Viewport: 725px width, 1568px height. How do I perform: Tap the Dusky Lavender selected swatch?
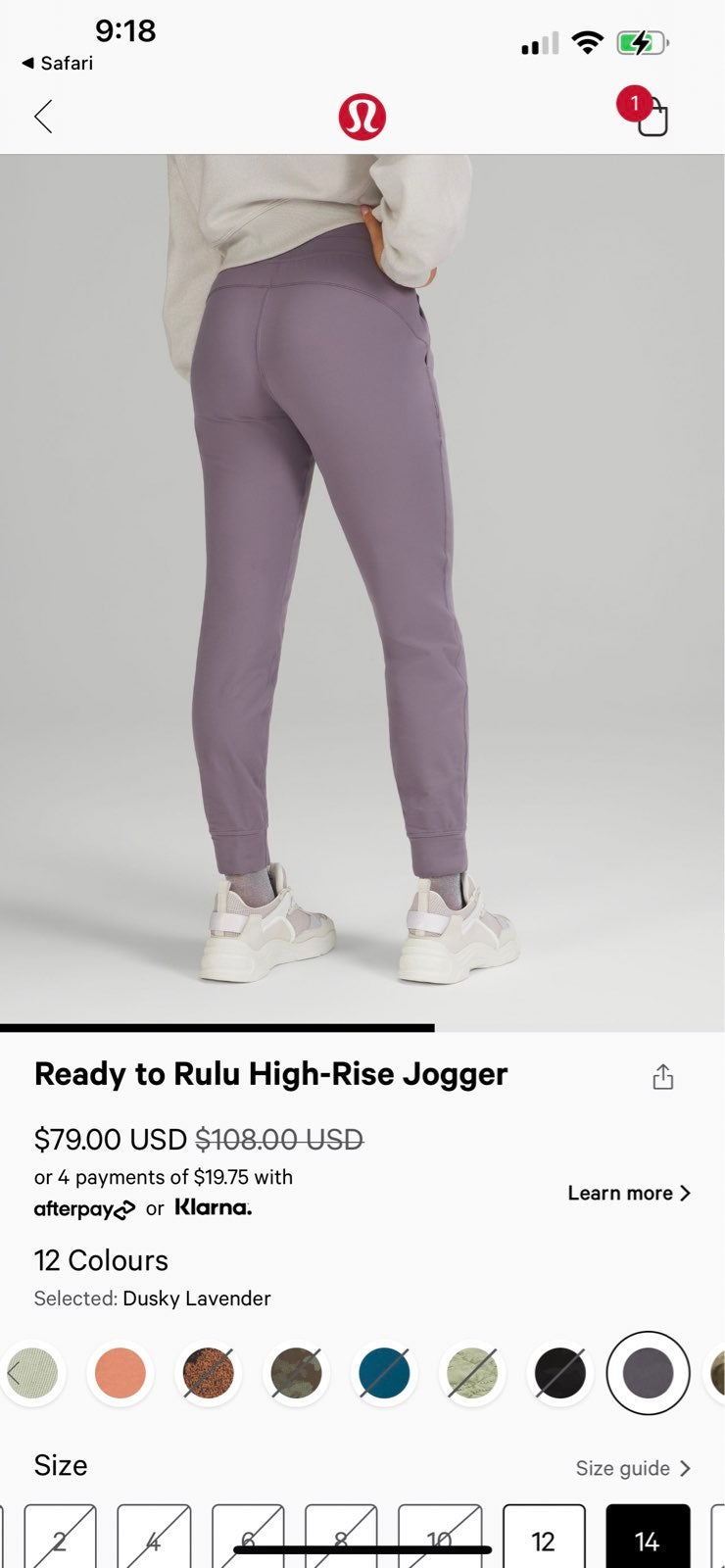coord(649,1373)
